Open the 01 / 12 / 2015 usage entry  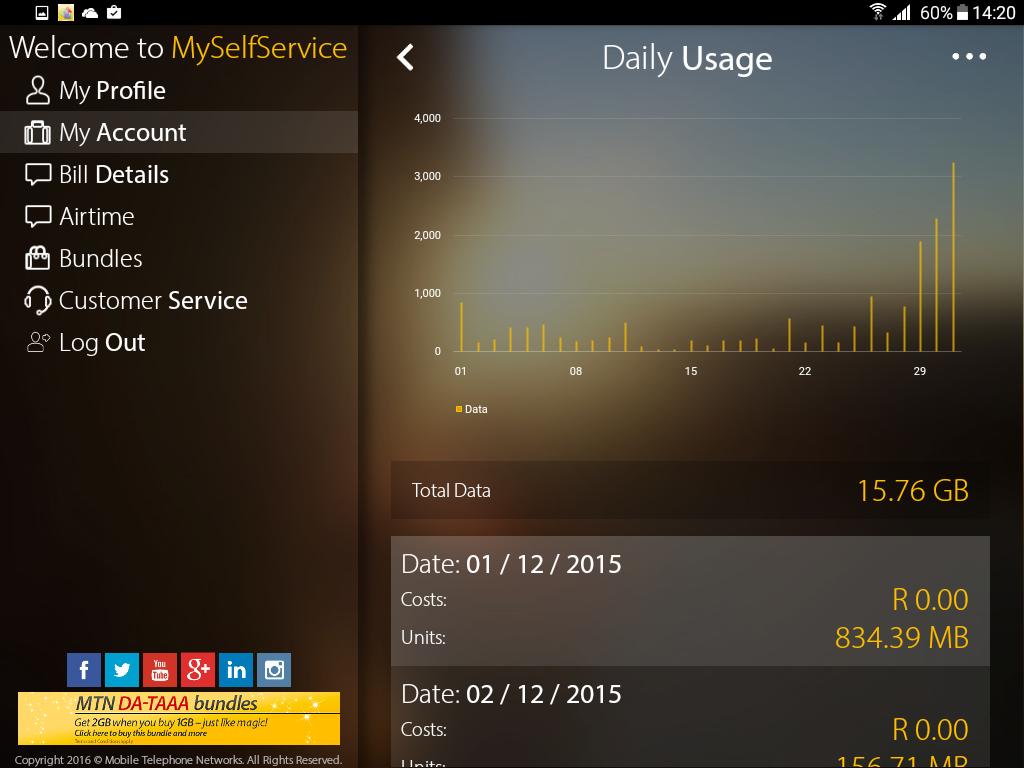690,601
